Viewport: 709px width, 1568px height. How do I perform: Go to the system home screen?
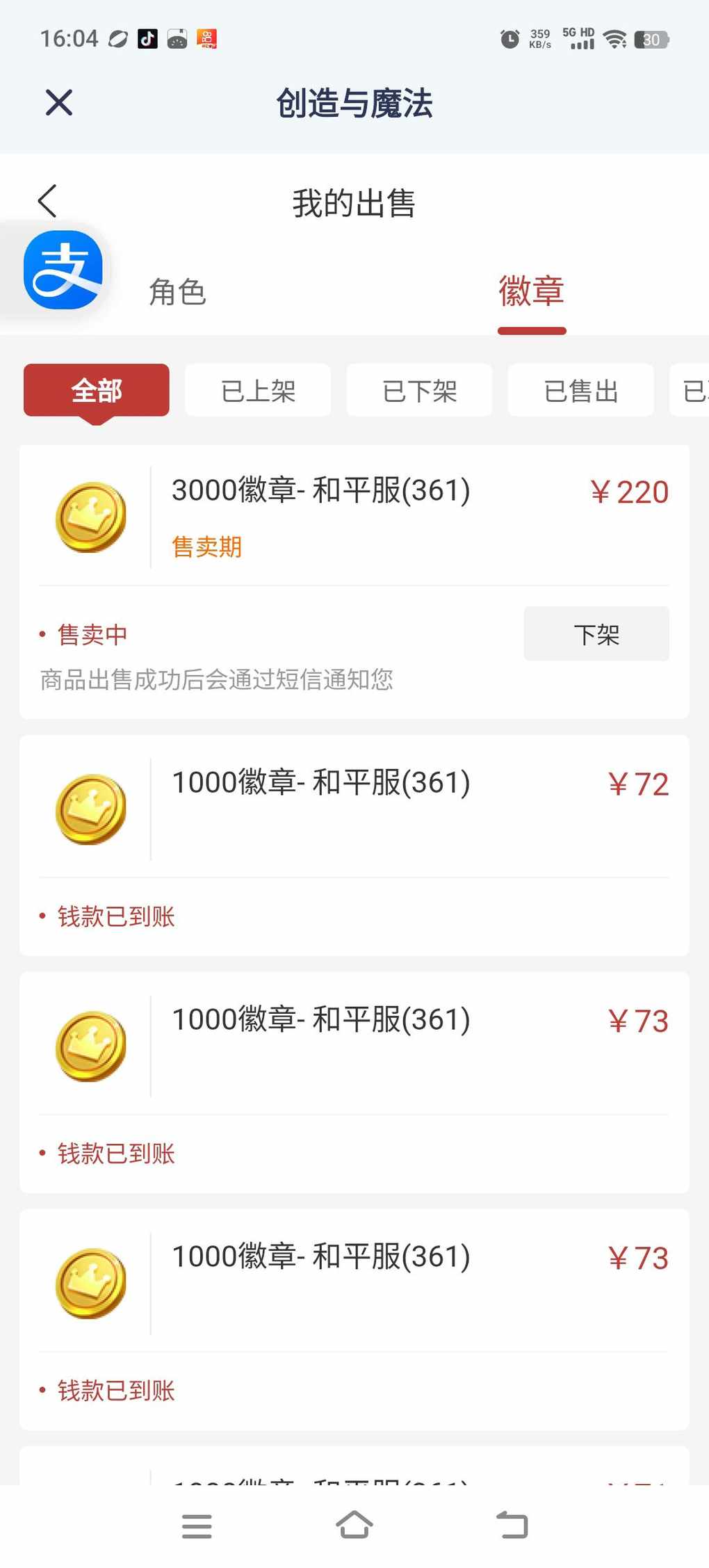pyautogui.click(x=354, y=1526)
